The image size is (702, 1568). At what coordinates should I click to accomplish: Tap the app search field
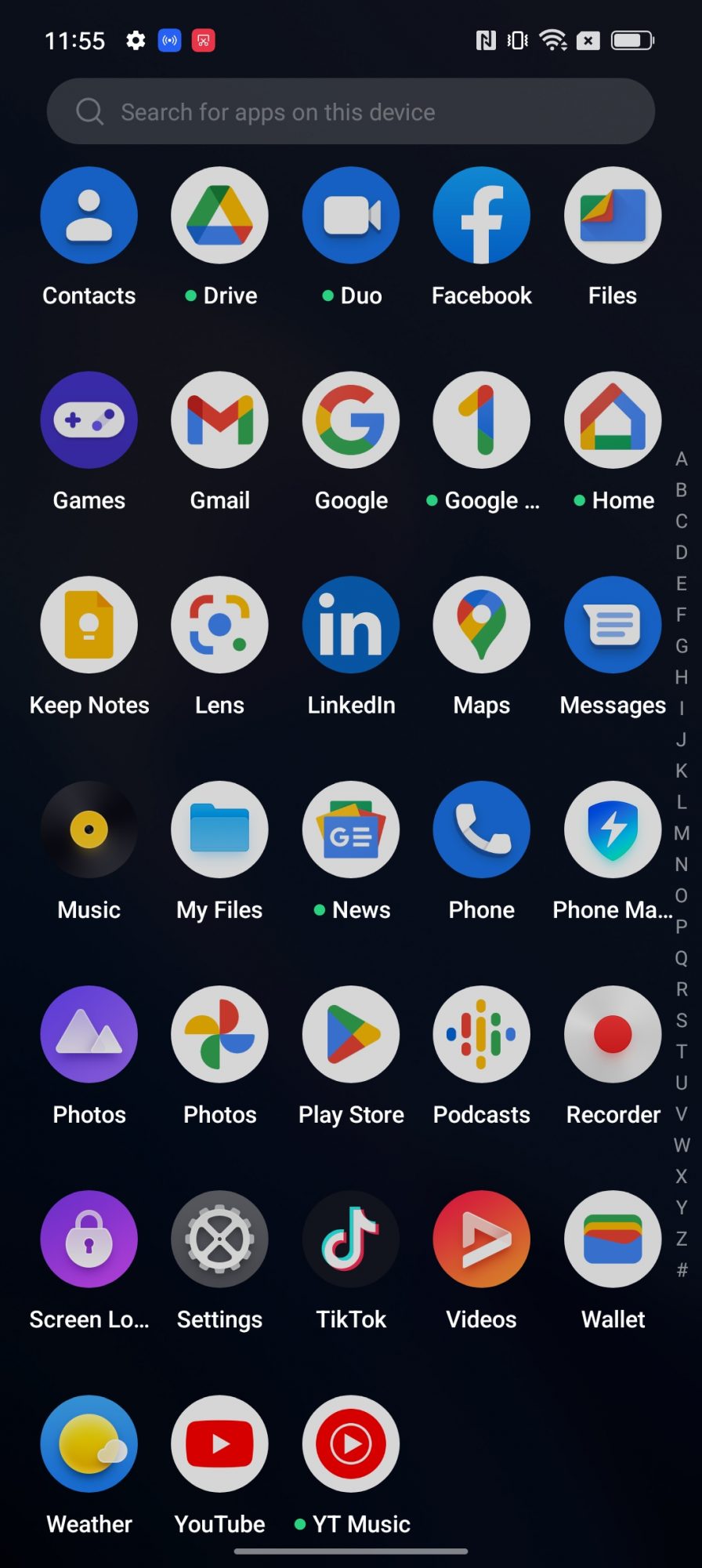tap(350, 111)
